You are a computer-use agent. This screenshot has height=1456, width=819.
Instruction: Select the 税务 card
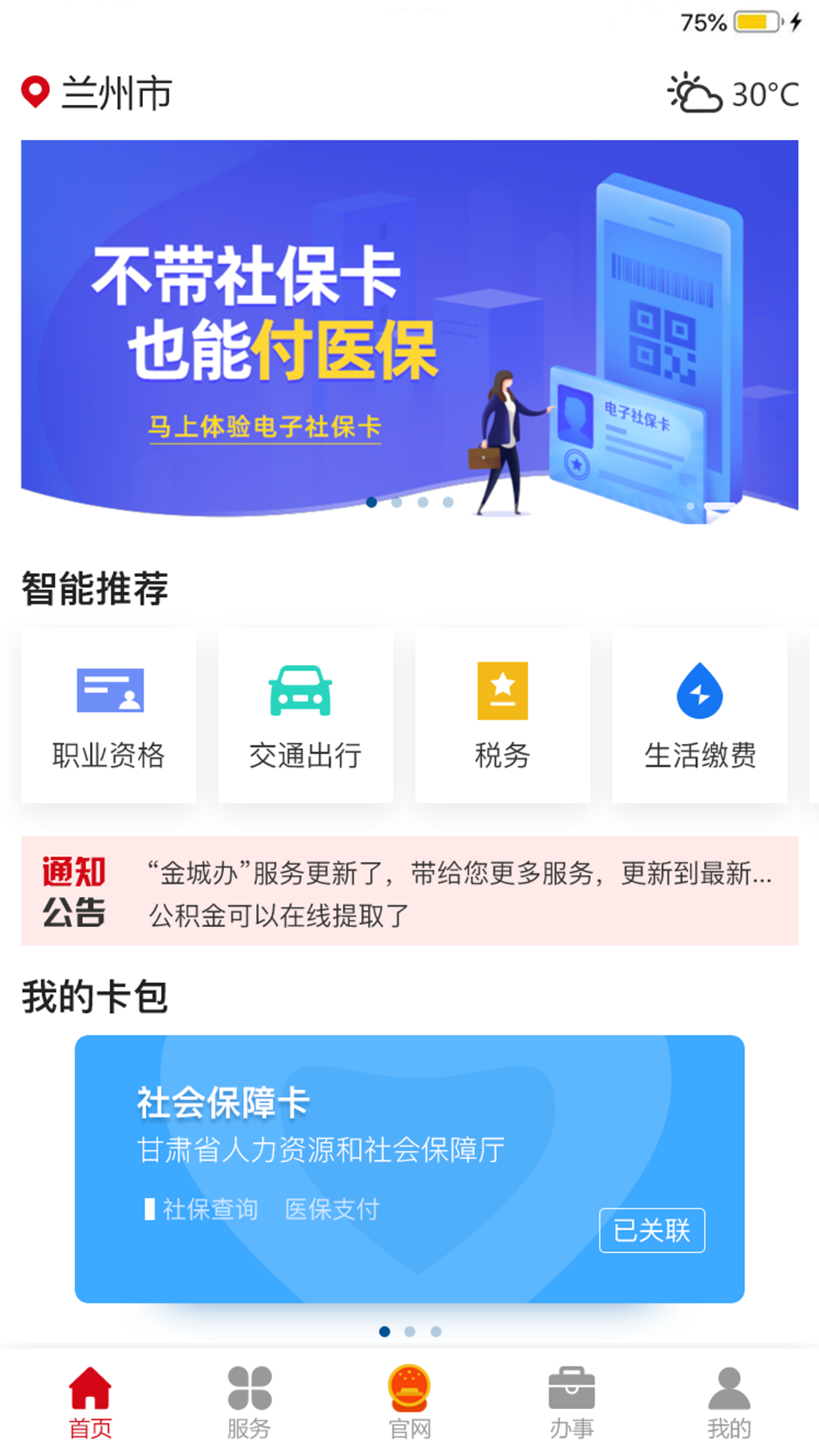click(x=502, y=716)
